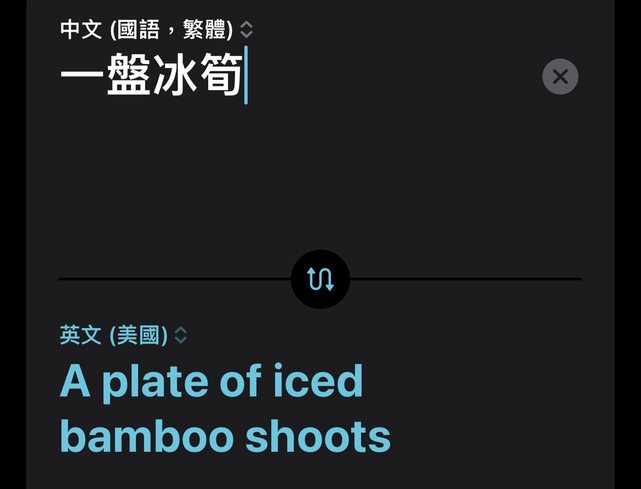
Task: Open the 英文 (美國) target language picker
Action: [x=123, y=335]
